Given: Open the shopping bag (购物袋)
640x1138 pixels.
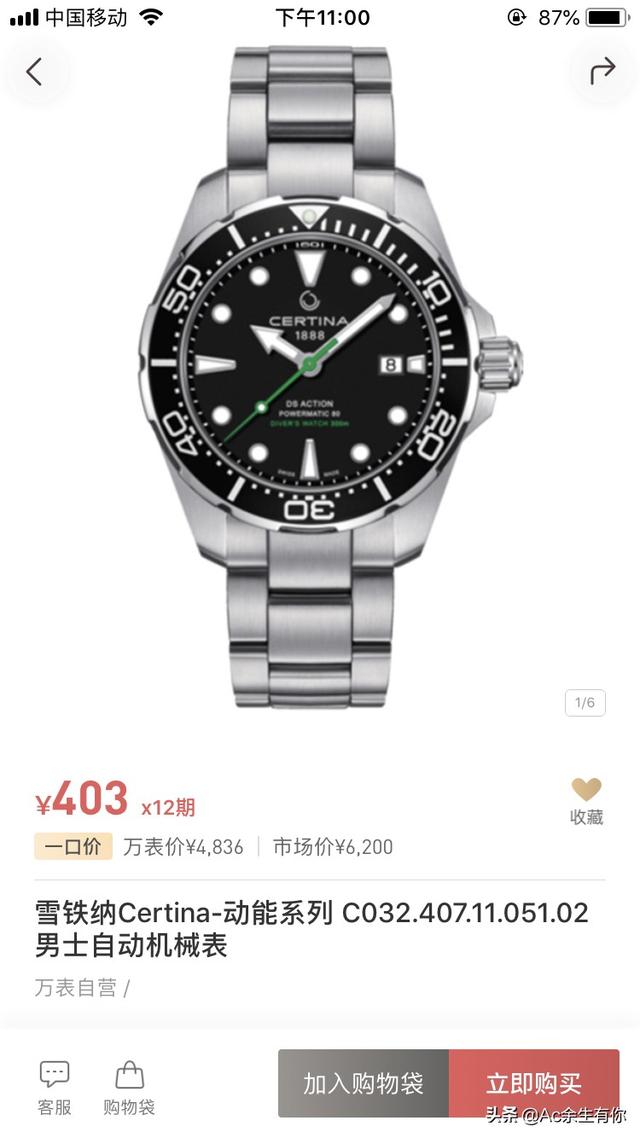Looking at the screenshot, I should click(129, 1087).
